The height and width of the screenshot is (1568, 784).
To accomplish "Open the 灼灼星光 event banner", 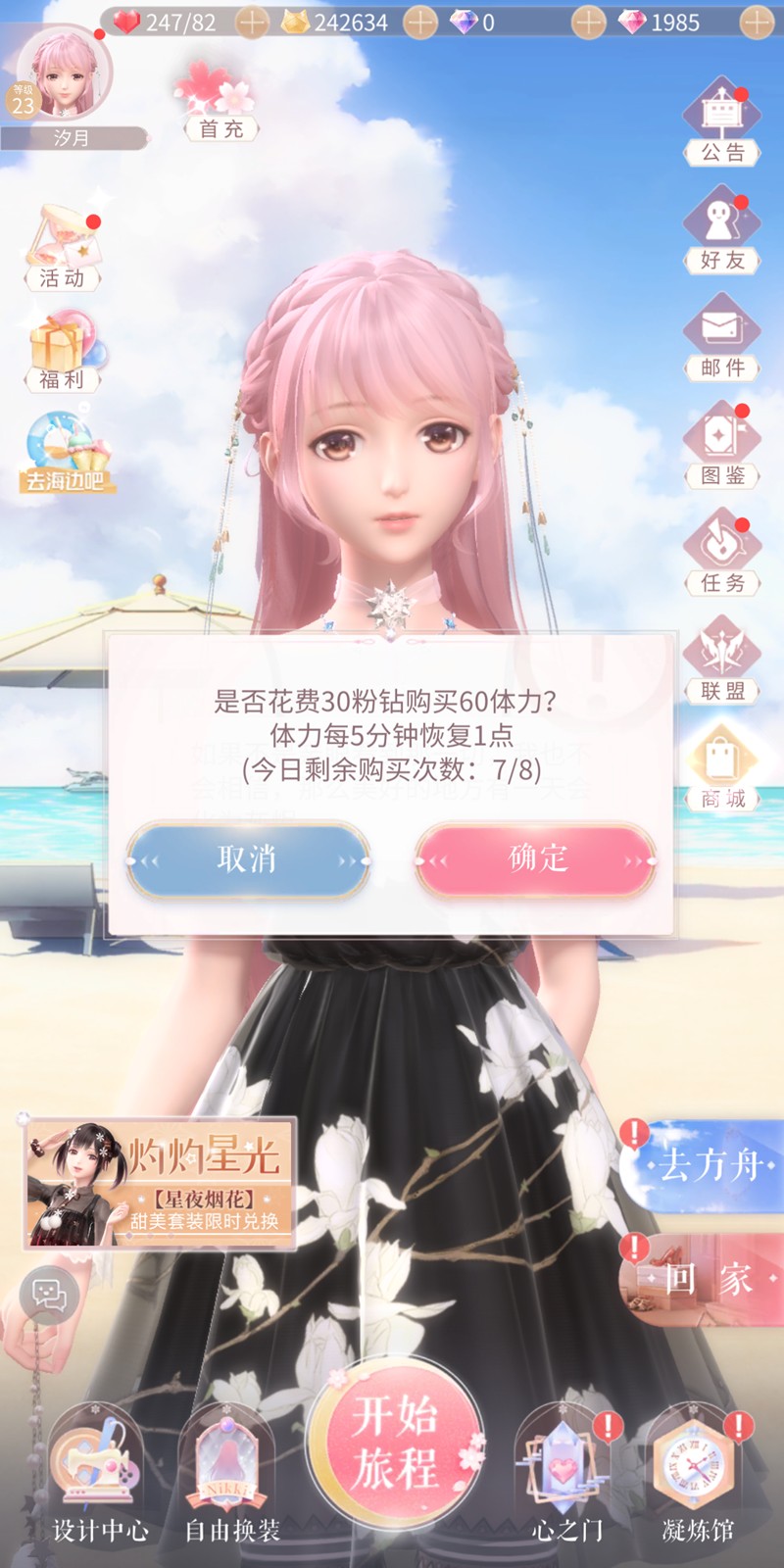I will pyautogui.click(x=159, y=1184).
